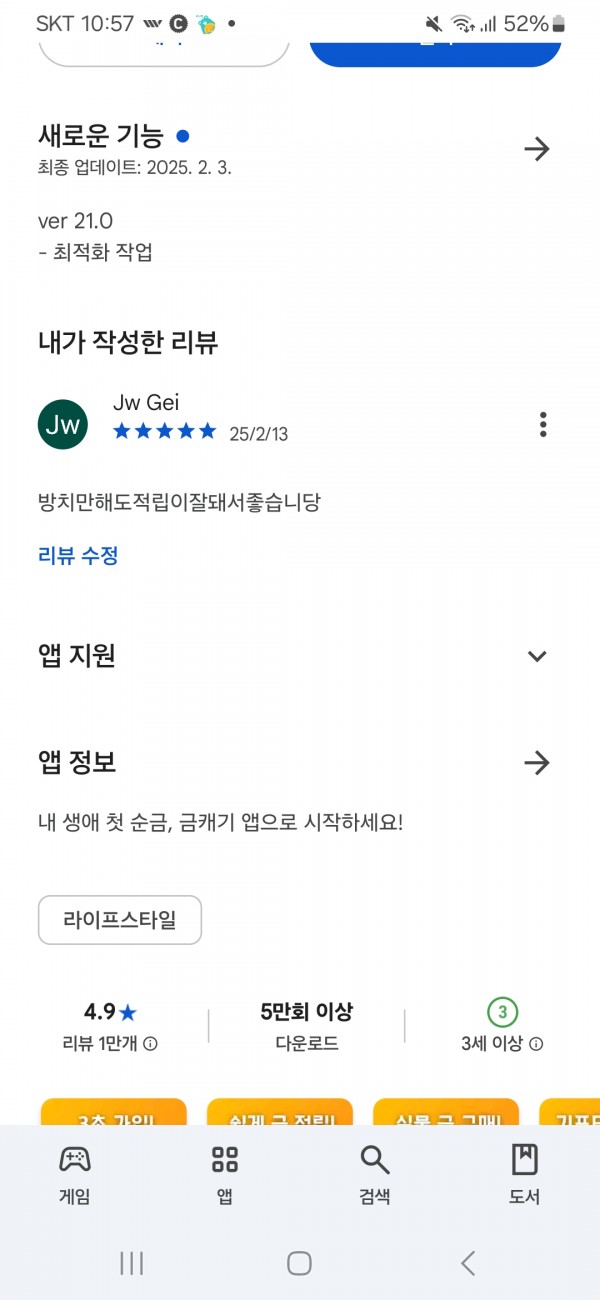Switch to the 앱 tab
The image size is (600, 1300).
(225, 1175)
